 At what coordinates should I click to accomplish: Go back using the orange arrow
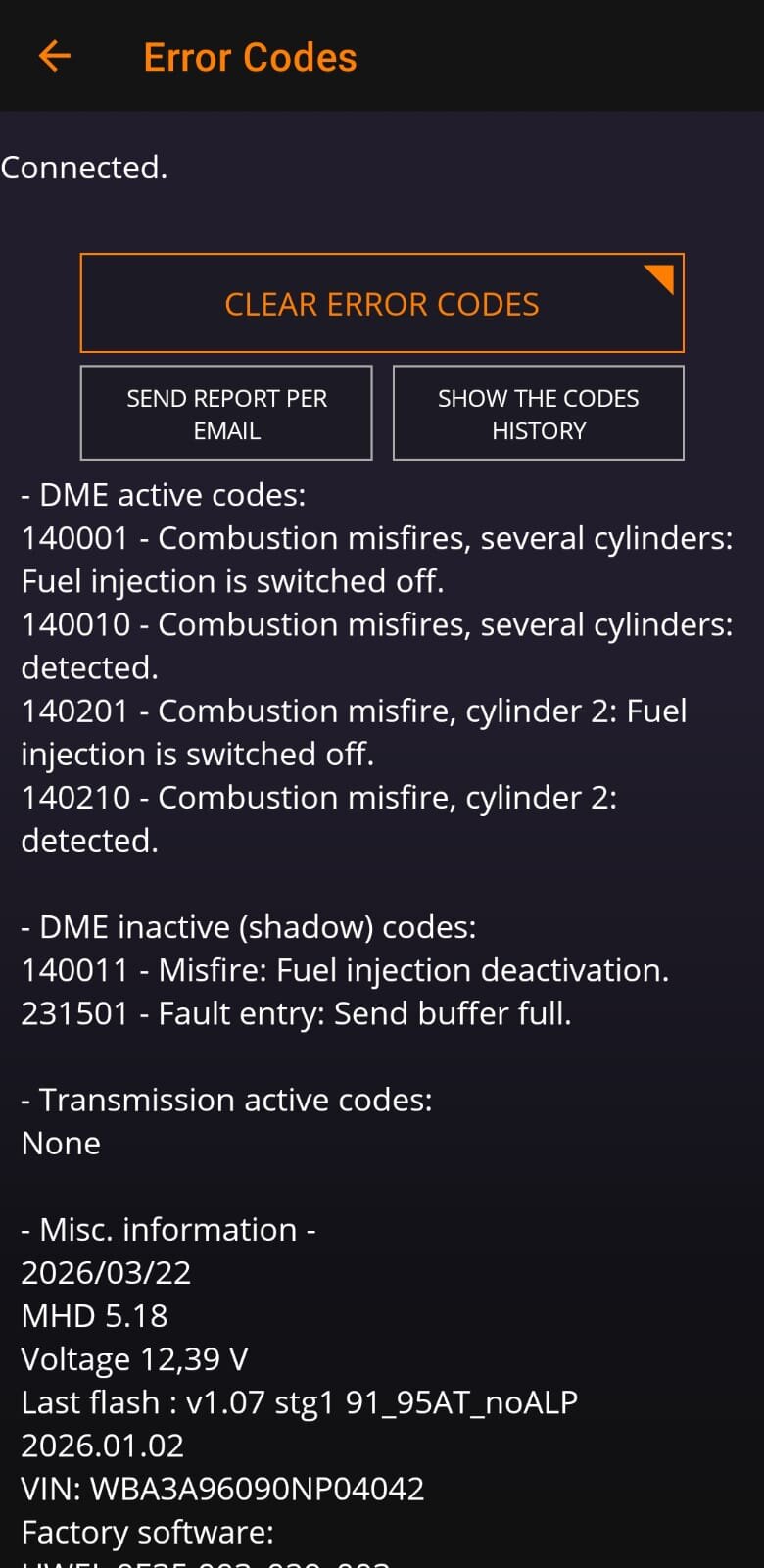(55, 57)
